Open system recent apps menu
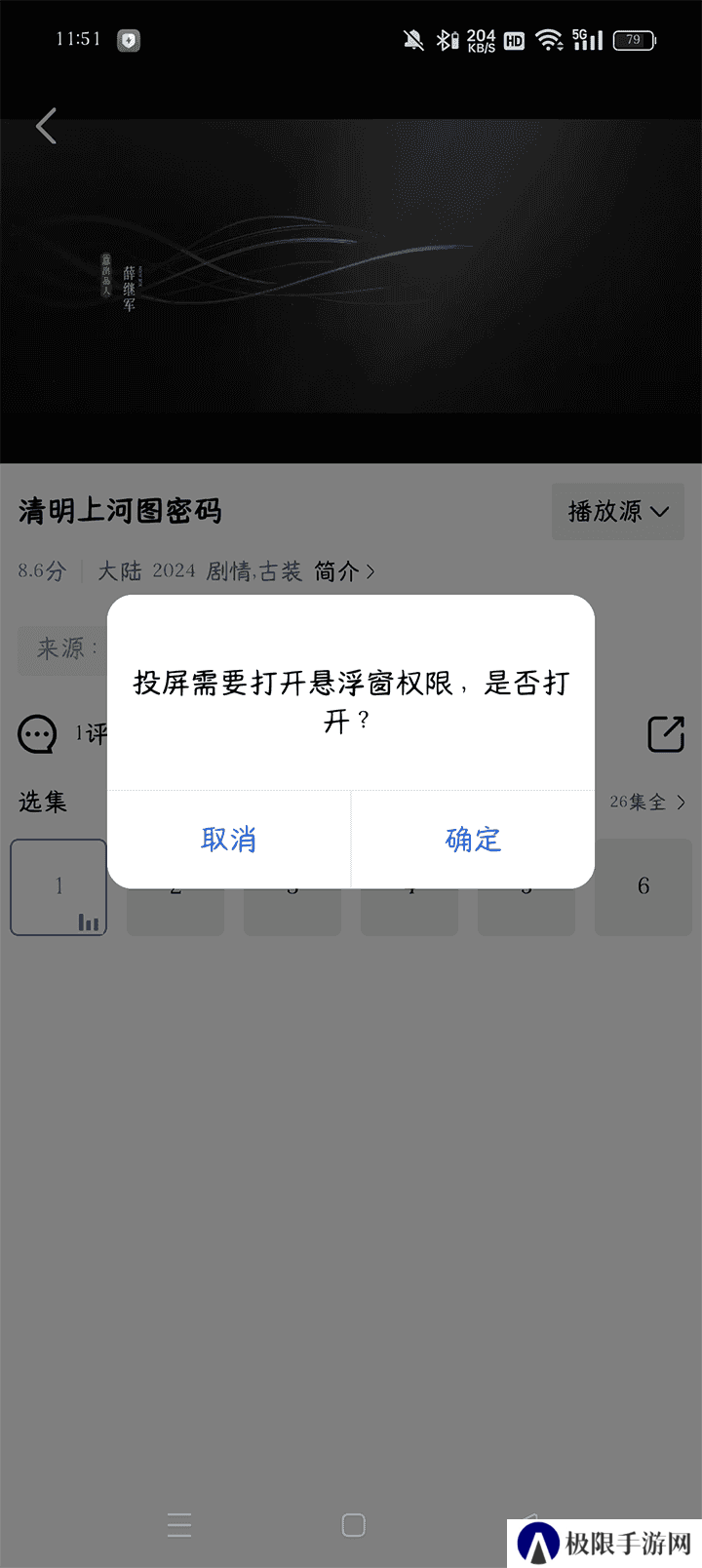 point(179,1525)
